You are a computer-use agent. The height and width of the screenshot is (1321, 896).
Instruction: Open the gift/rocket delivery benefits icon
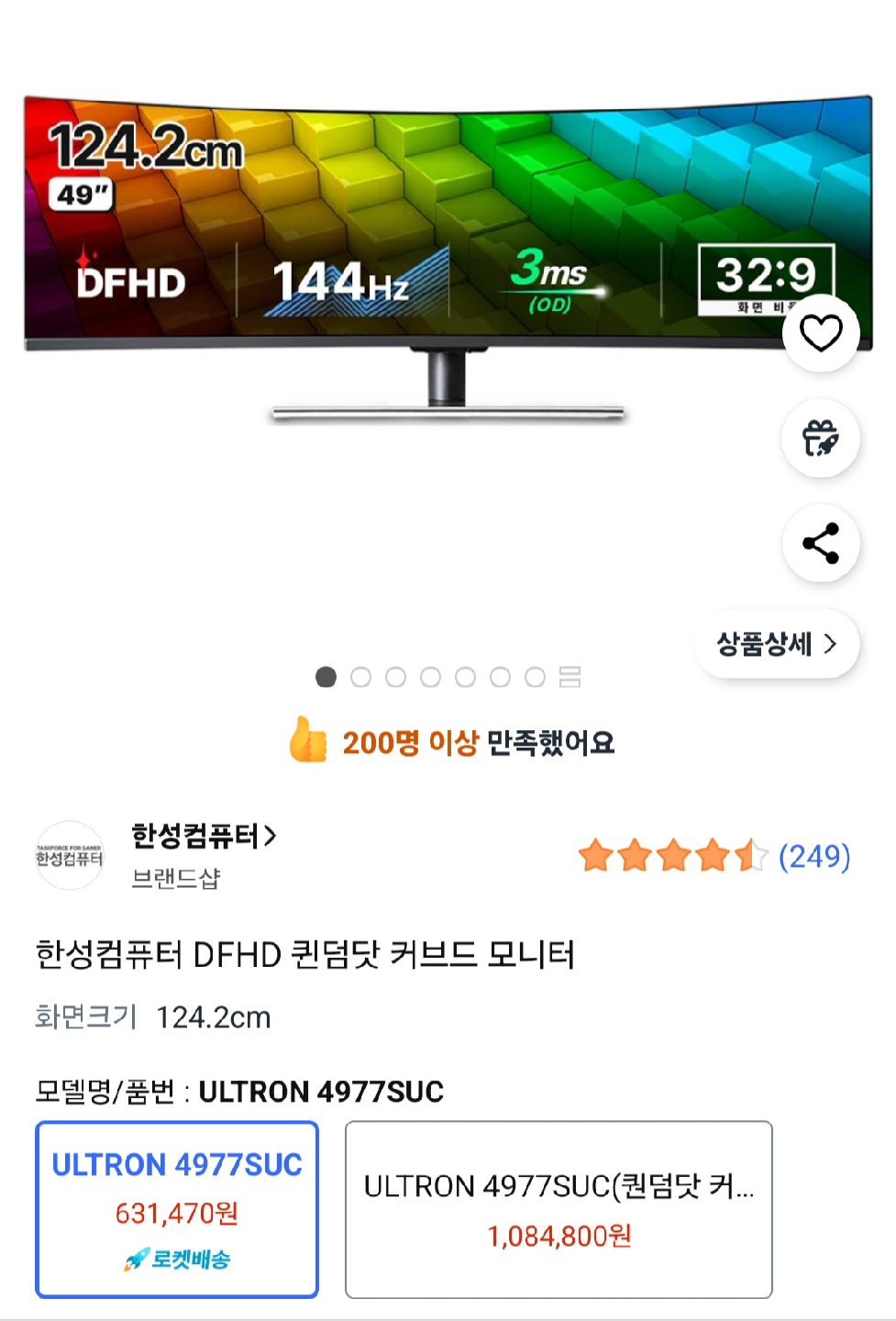[819, 438]
